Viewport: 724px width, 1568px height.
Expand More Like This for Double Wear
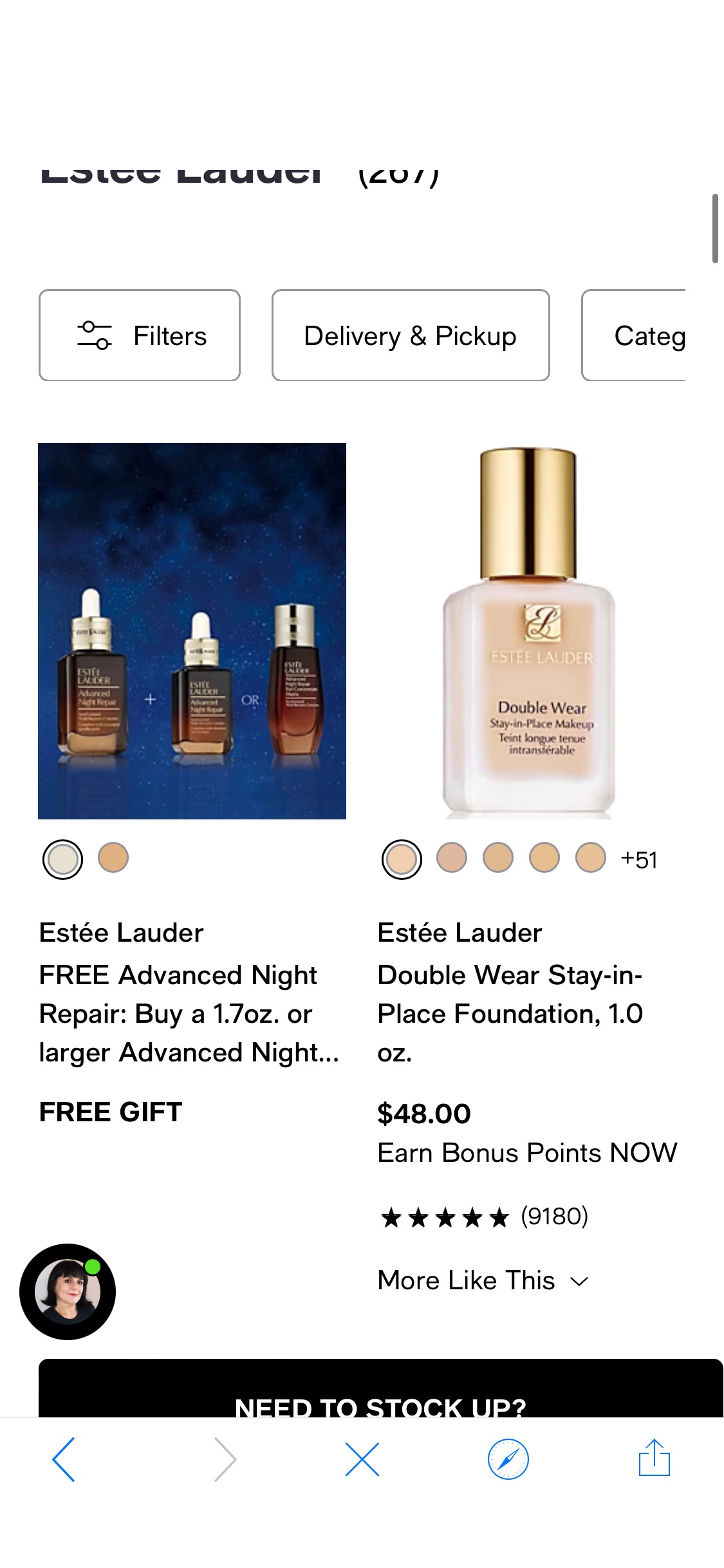483,1280
